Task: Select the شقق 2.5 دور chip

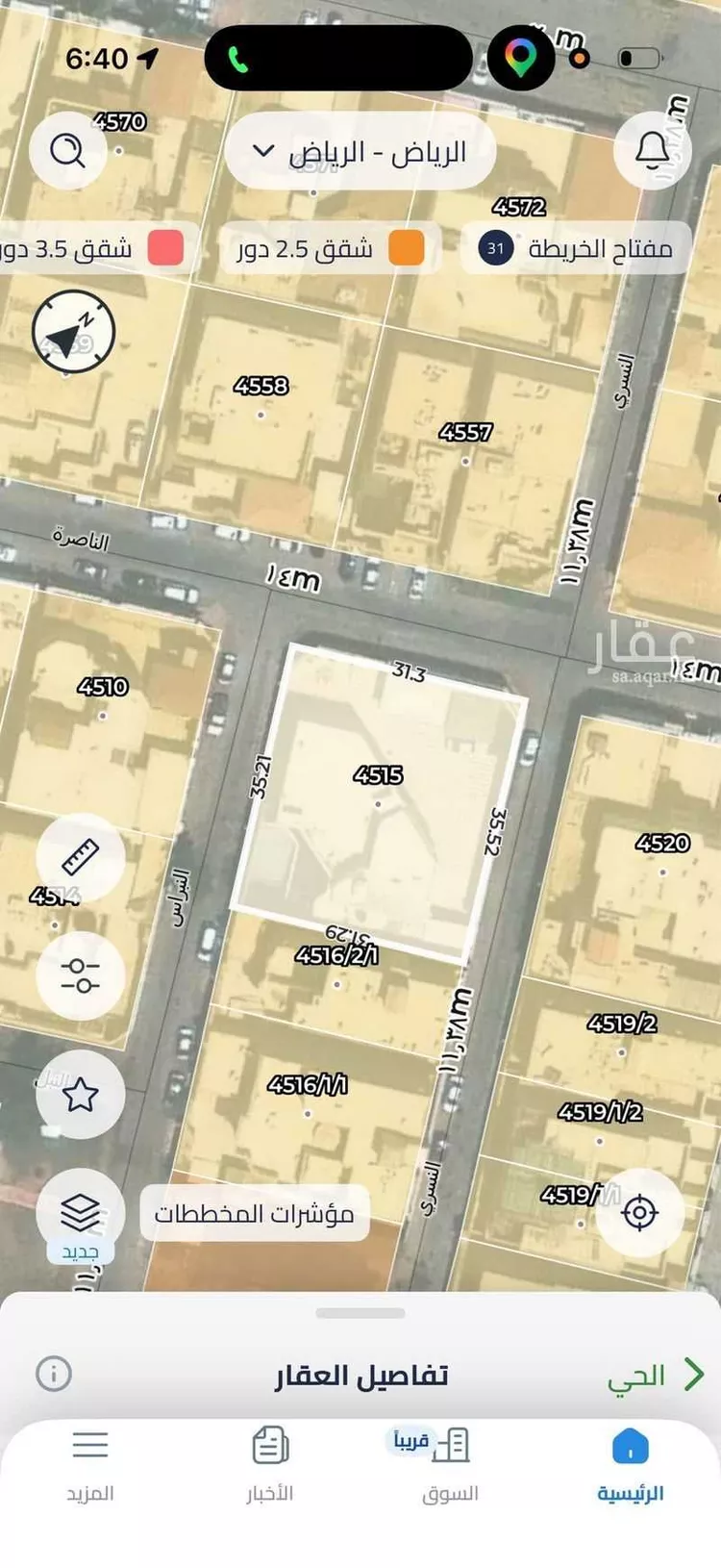Action: coord(331,248)
